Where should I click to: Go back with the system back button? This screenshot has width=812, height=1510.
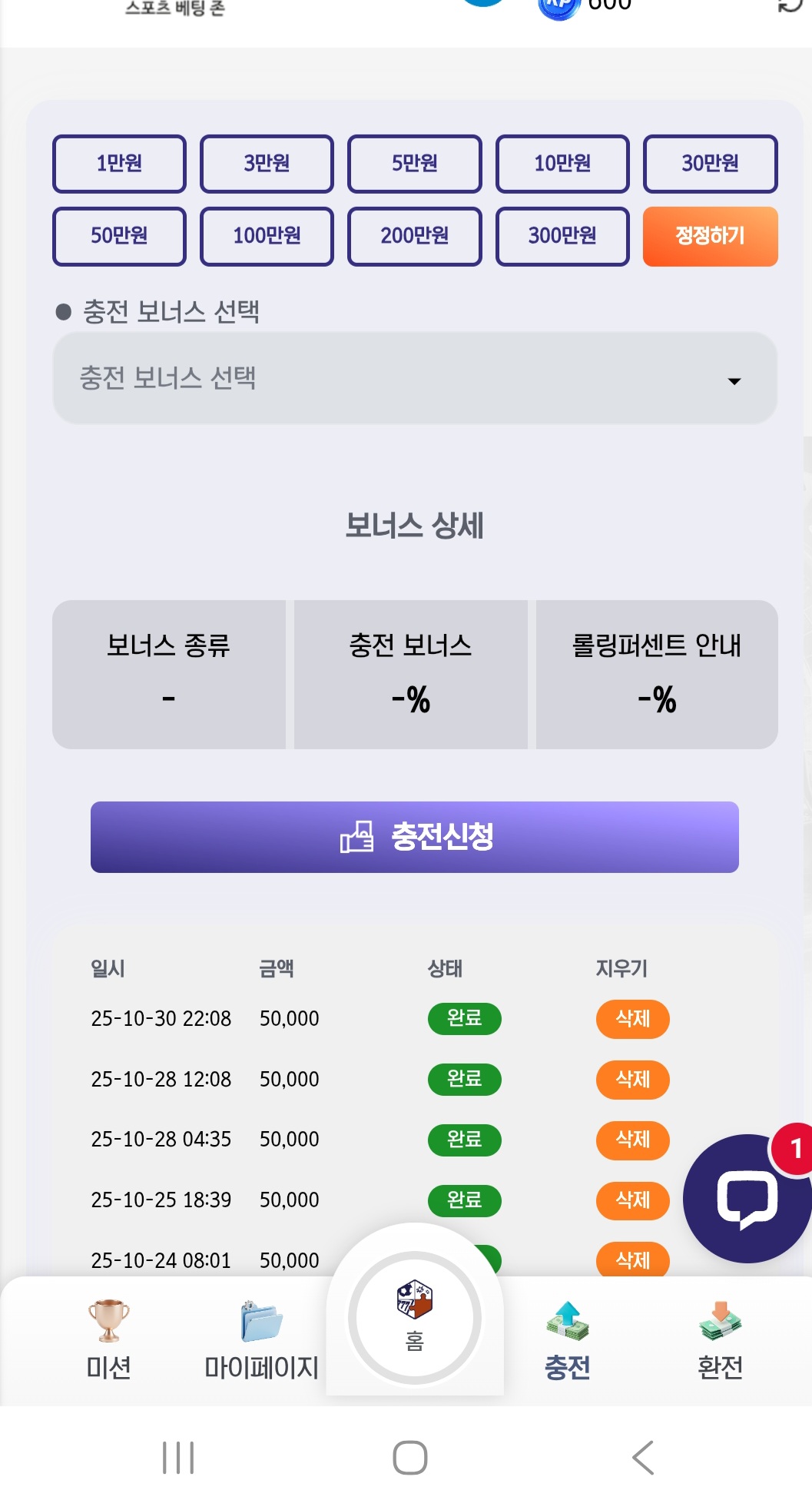pos(642,1458)
